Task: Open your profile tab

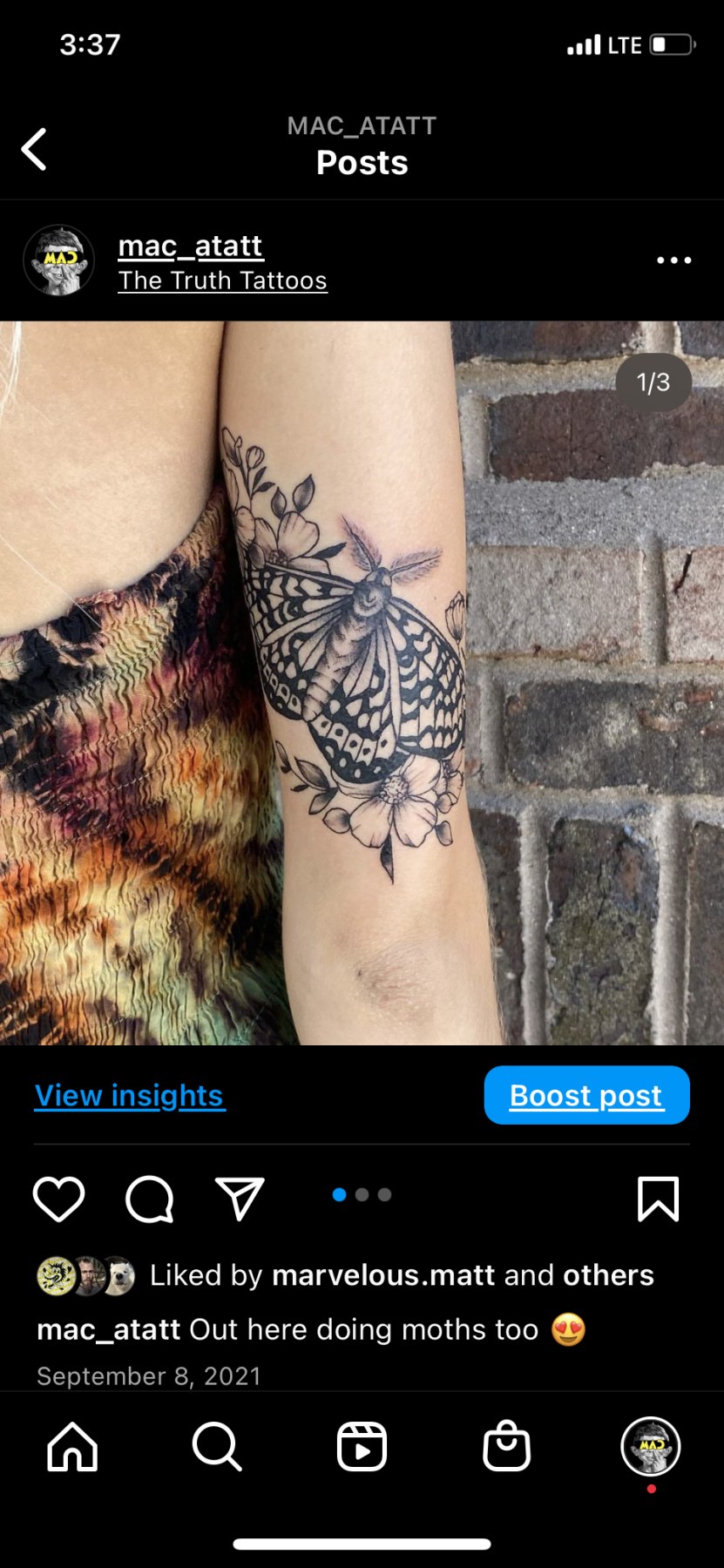Action: coord(651,1447)
